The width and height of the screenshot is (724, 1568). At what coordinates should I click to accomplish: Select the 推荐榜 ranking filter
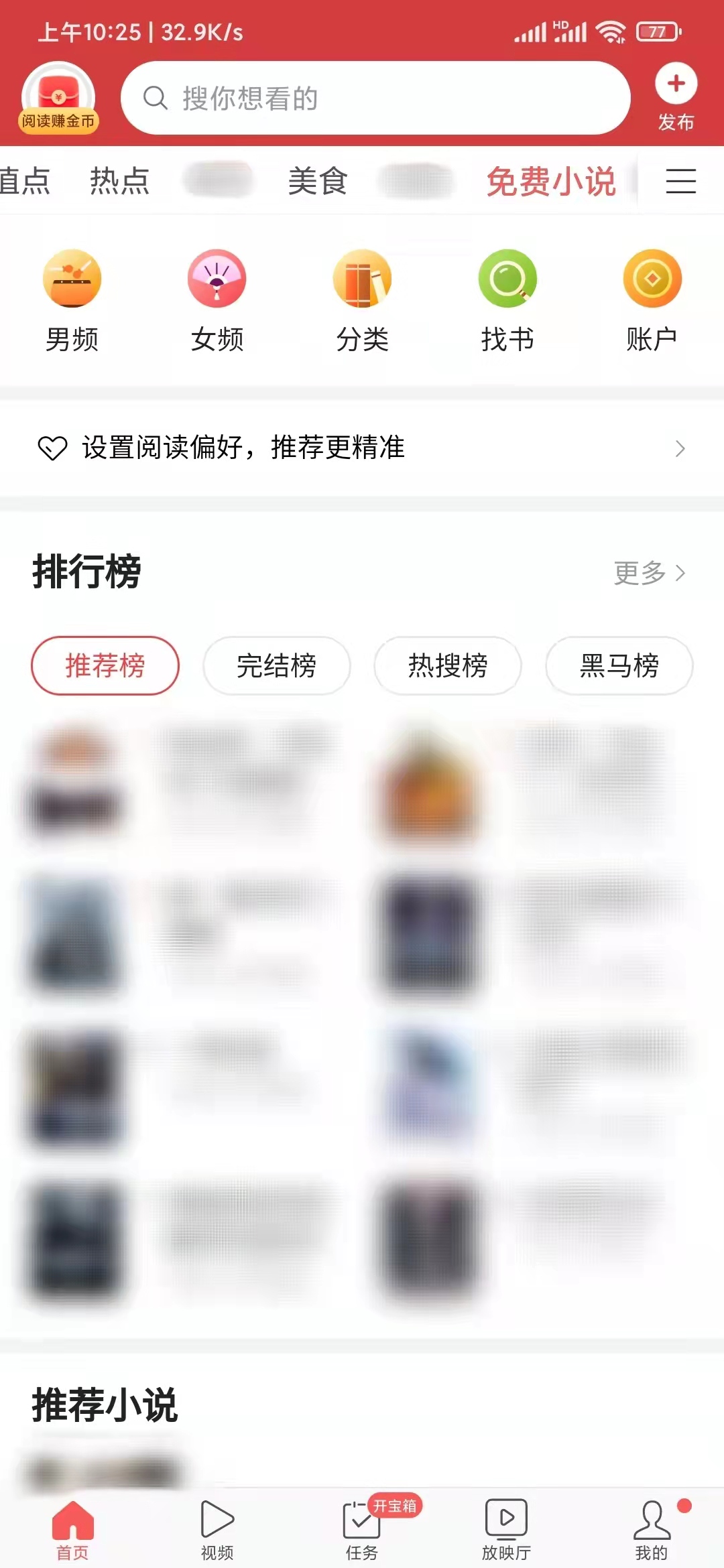coord(105,665)
